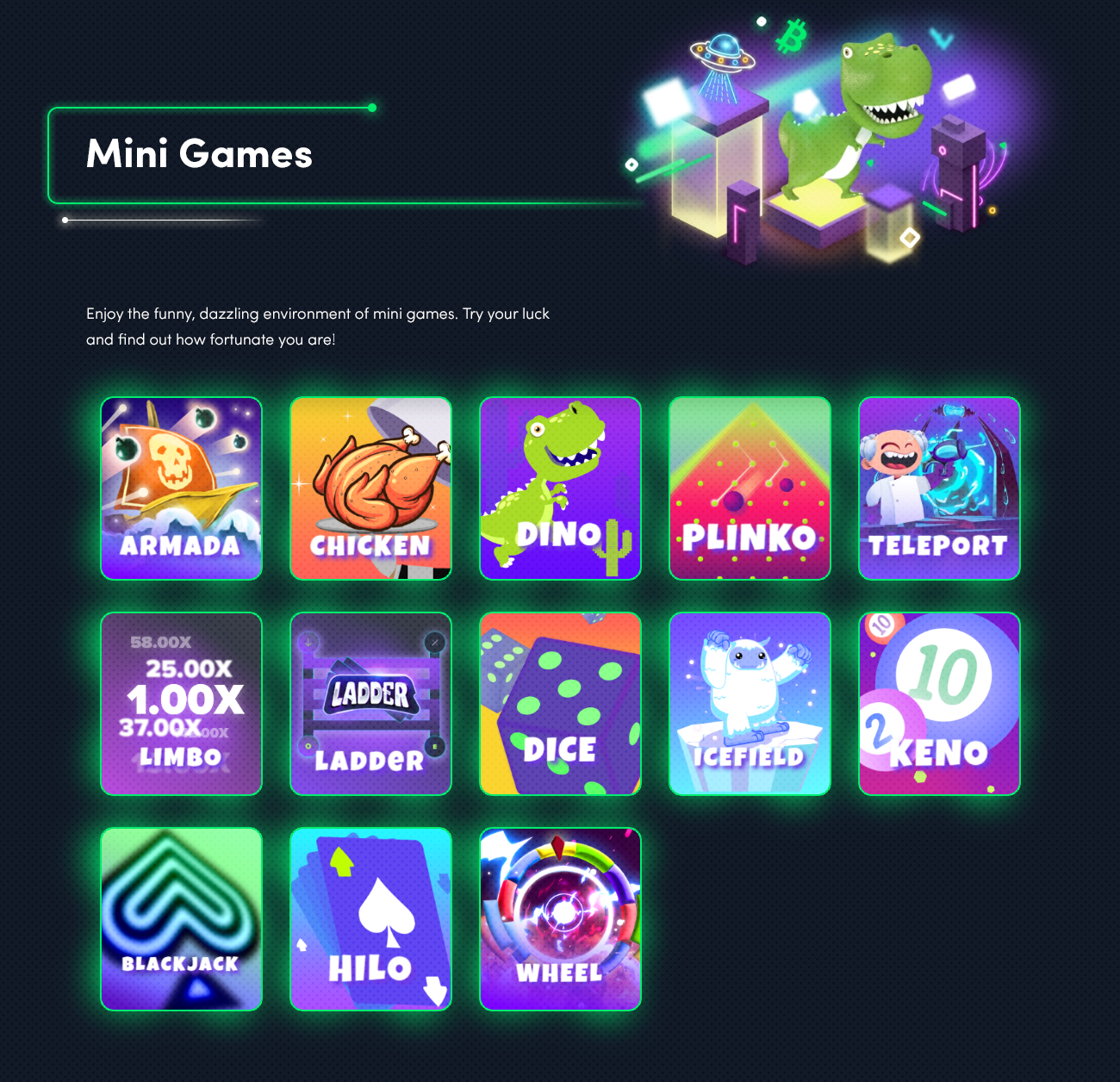
Task: Tap the Dice game card
Action: pyautogui.click(x=560, y=704)
